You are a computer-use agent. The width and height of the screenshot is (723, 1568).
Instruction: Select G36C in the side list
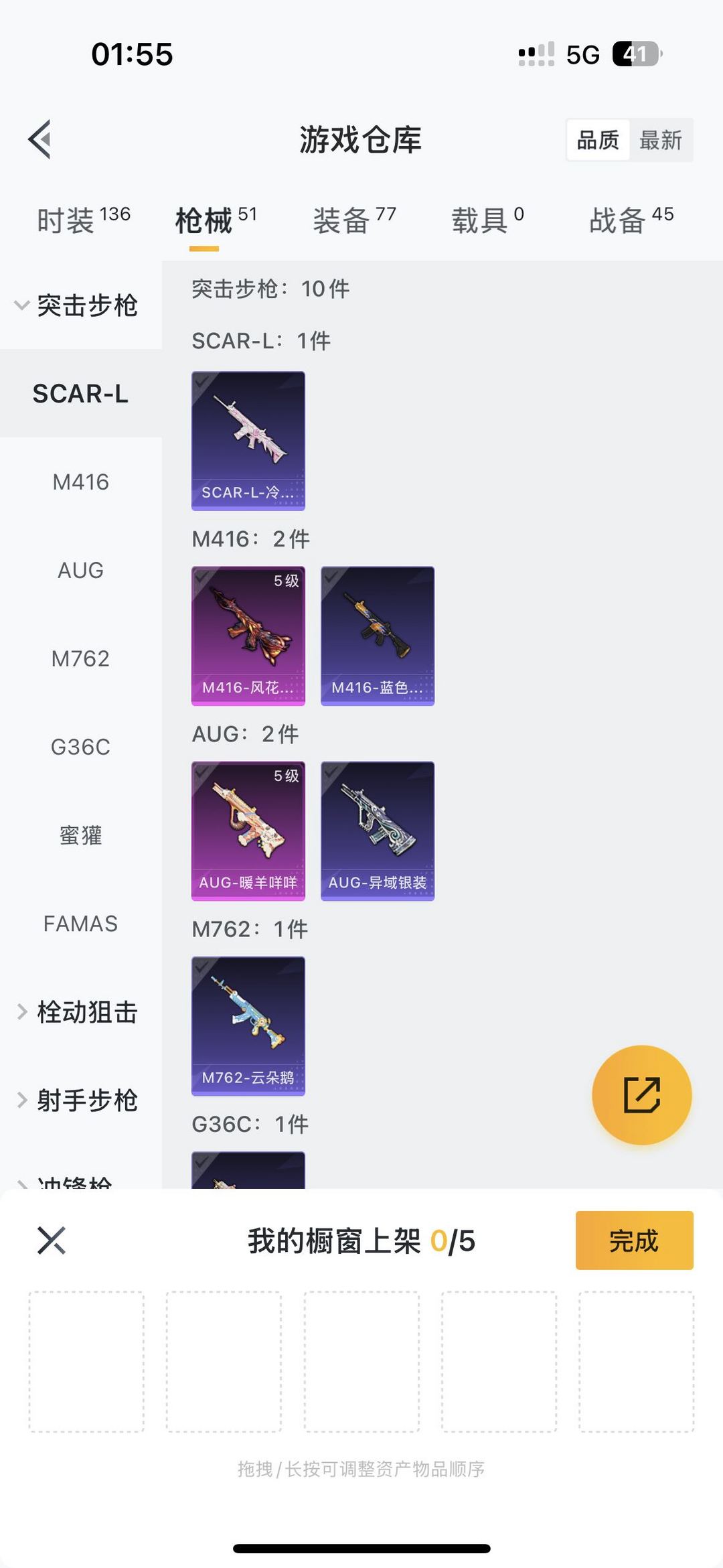click(x=80, y=747)
